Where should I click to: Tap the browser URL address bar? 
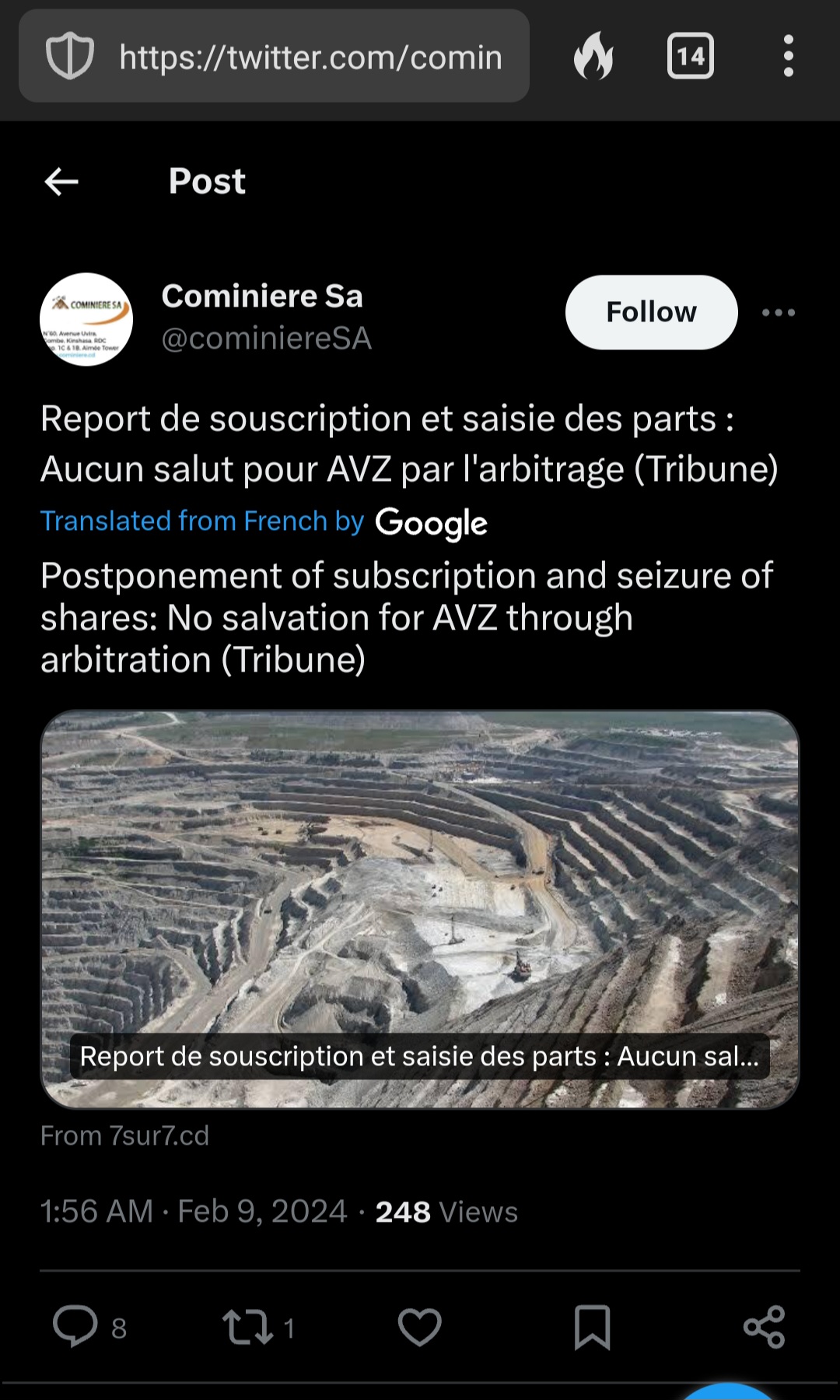coord(310,58)
